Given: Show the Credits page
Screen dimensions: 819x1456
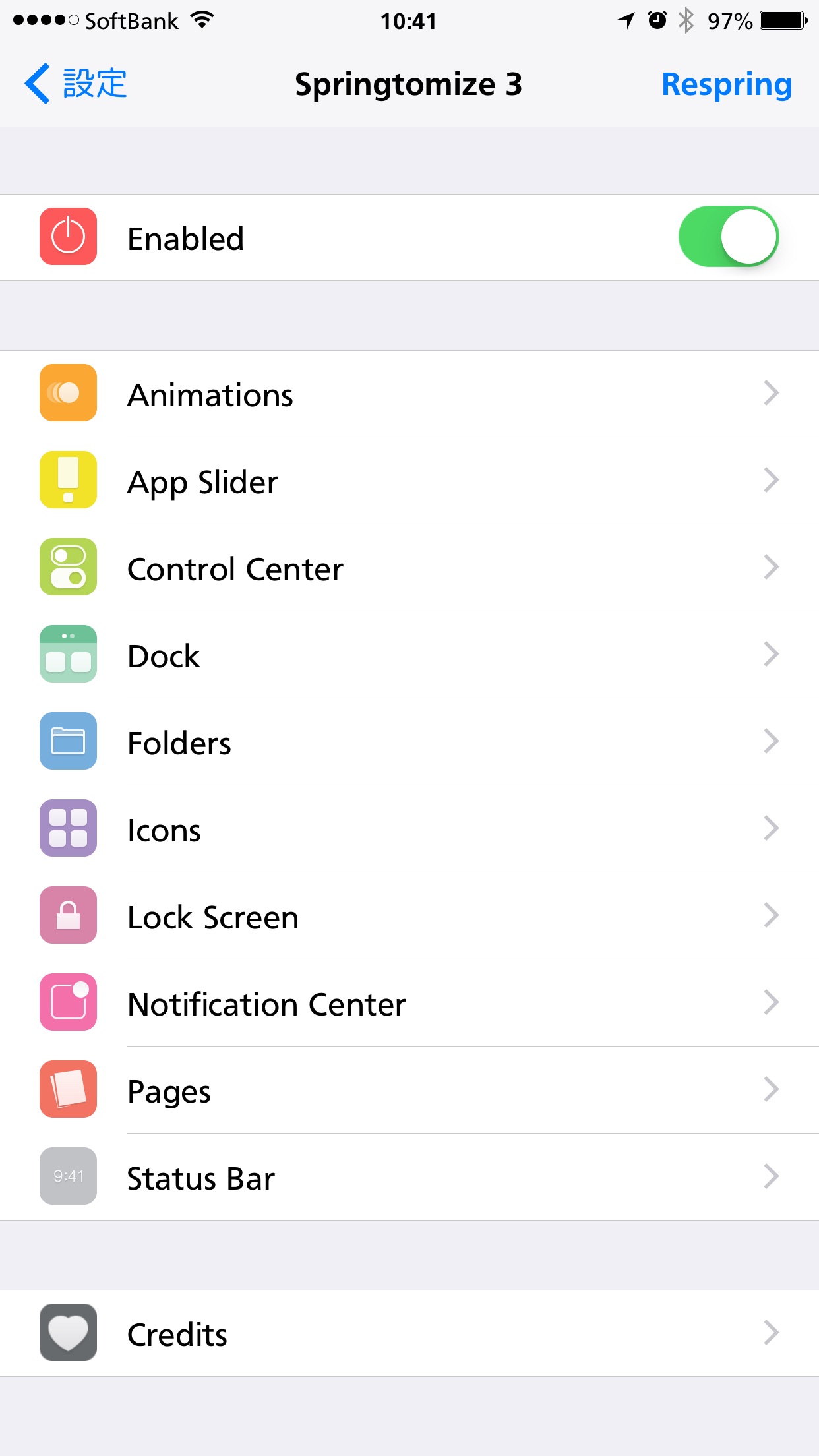Looking at the screenshot, I should coord(409,1333).
